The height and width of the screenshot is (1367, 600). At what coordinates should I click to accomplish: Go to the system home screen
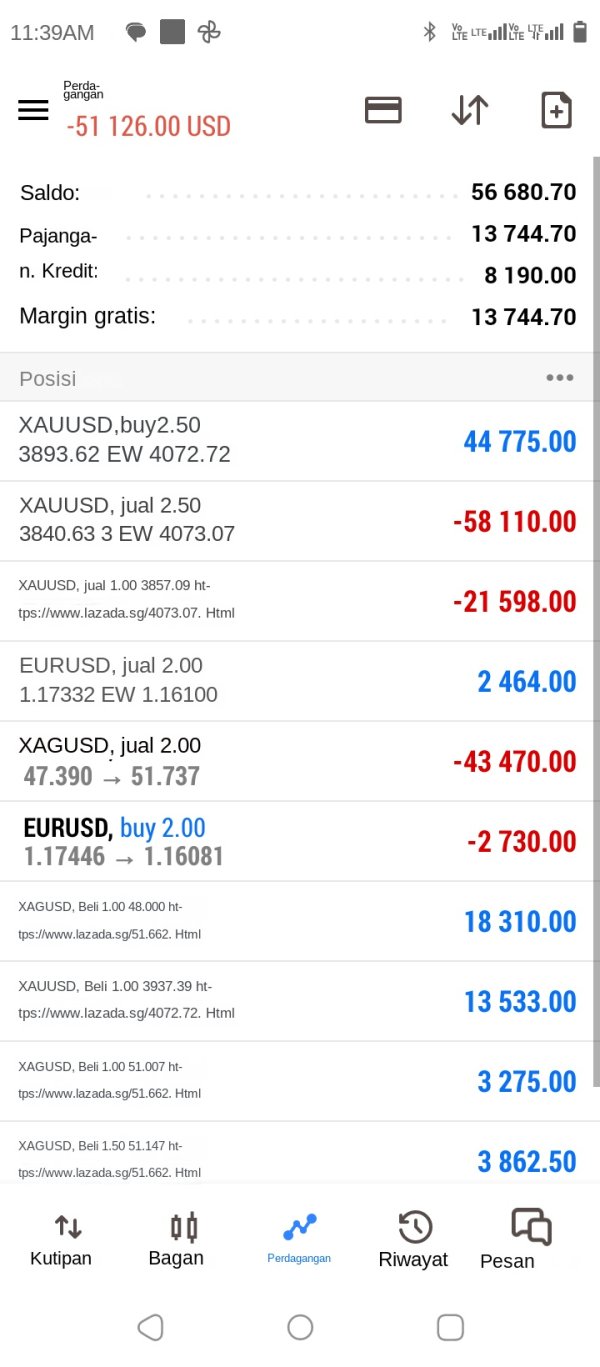coord(300,1327)
